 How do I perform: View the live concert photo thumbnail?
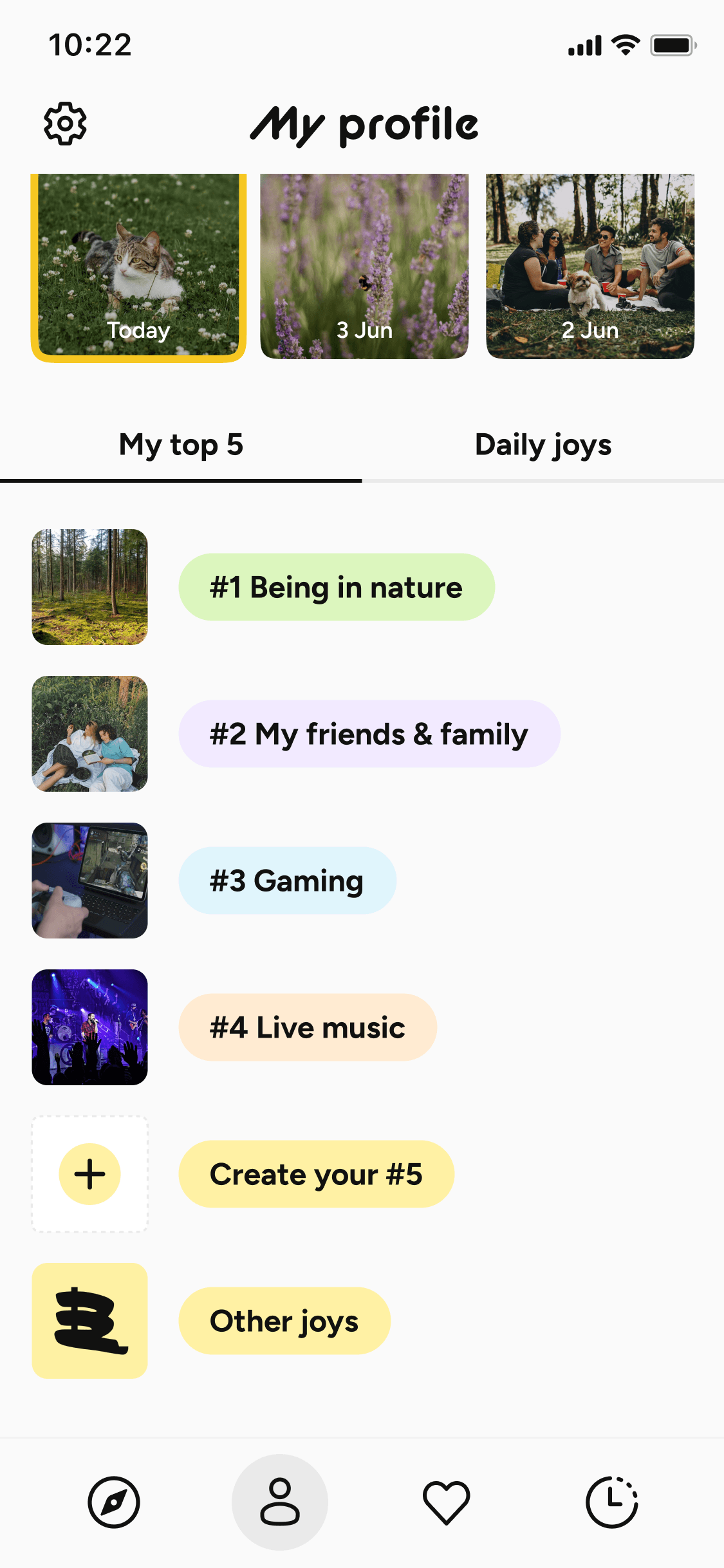tap(90, 1027)
